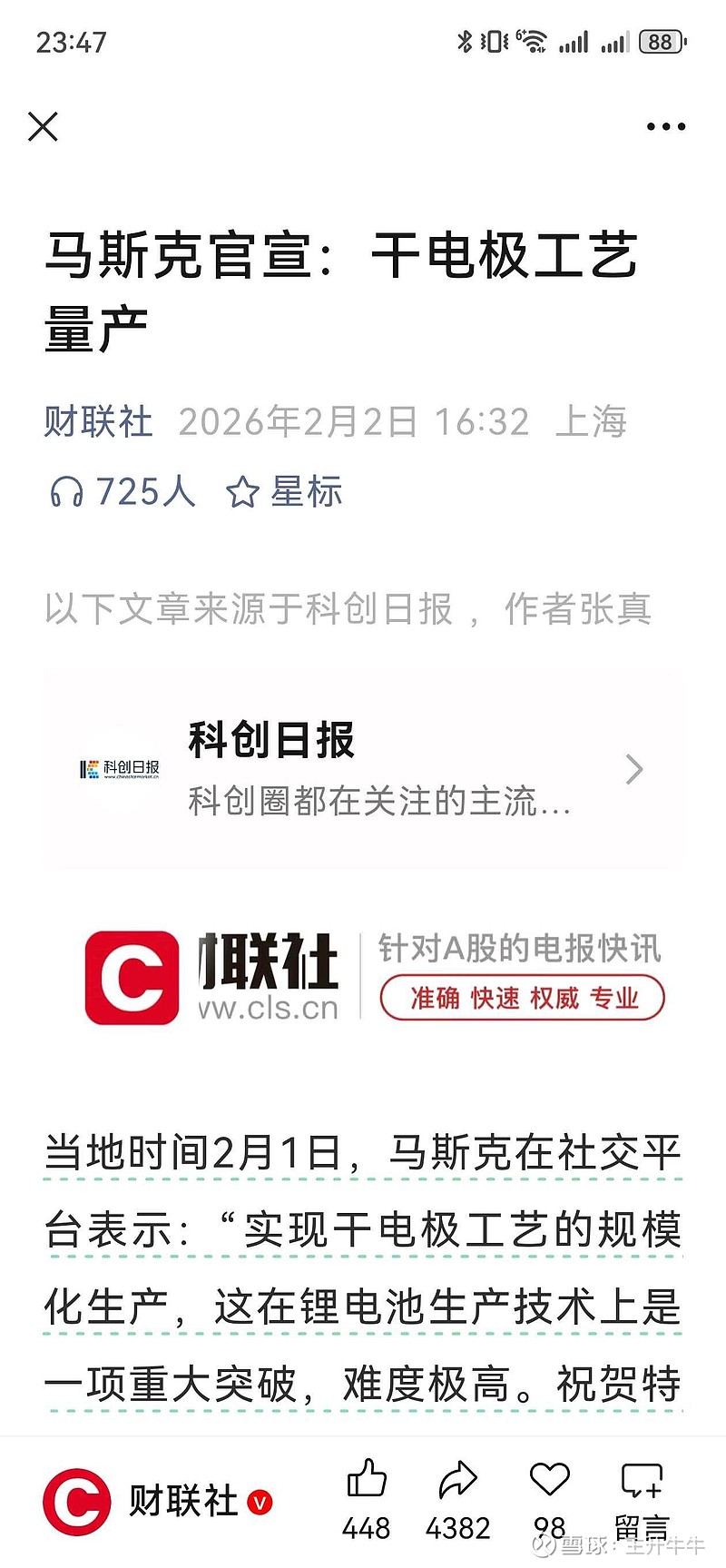Image resolution: width=726 pixels, height=1568 pixels.
Task: Tap the battery indicator showing 88
Action: 662,42
